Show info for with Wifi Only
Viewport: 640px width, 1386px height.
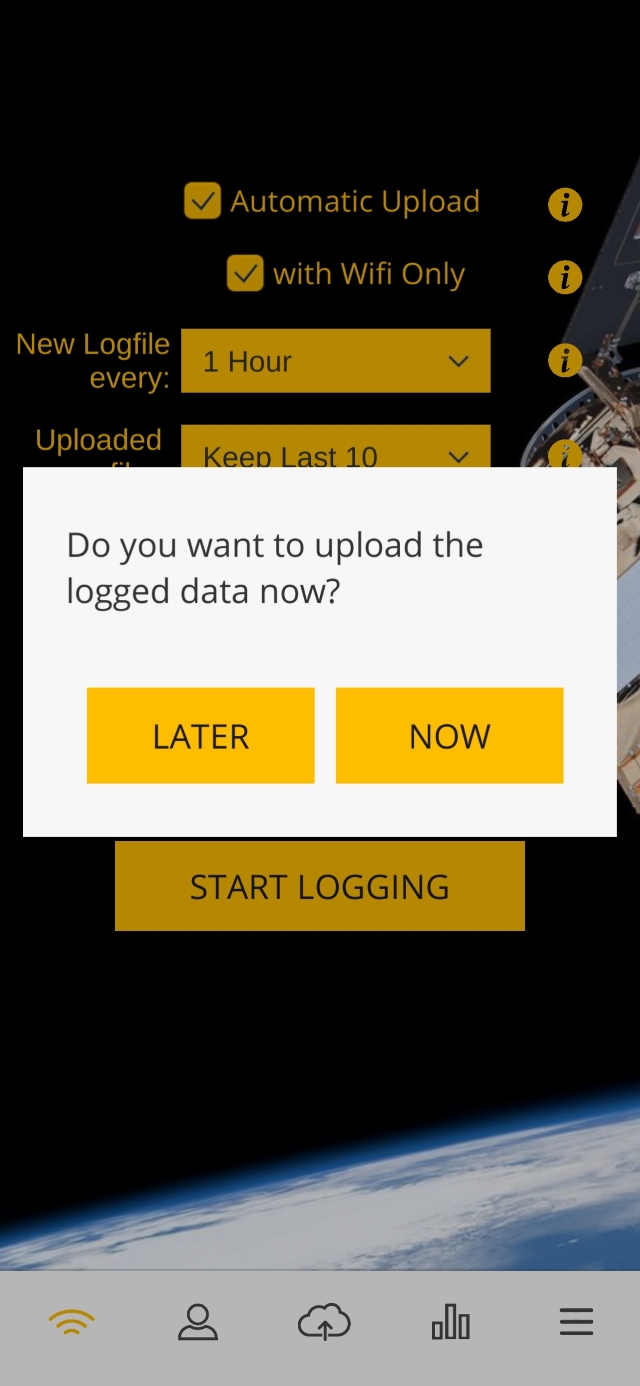pyautogui.click(x=565, y=277)
